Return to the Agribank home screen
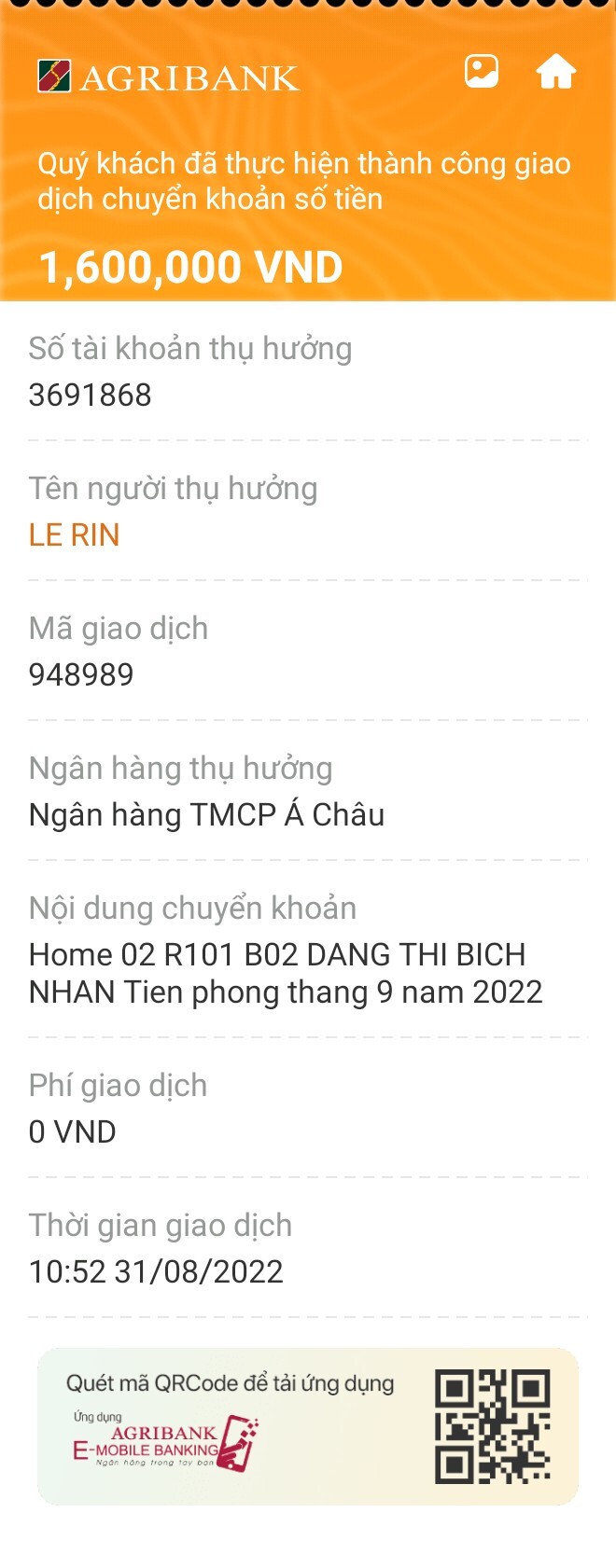 click(x=555, y=72)
